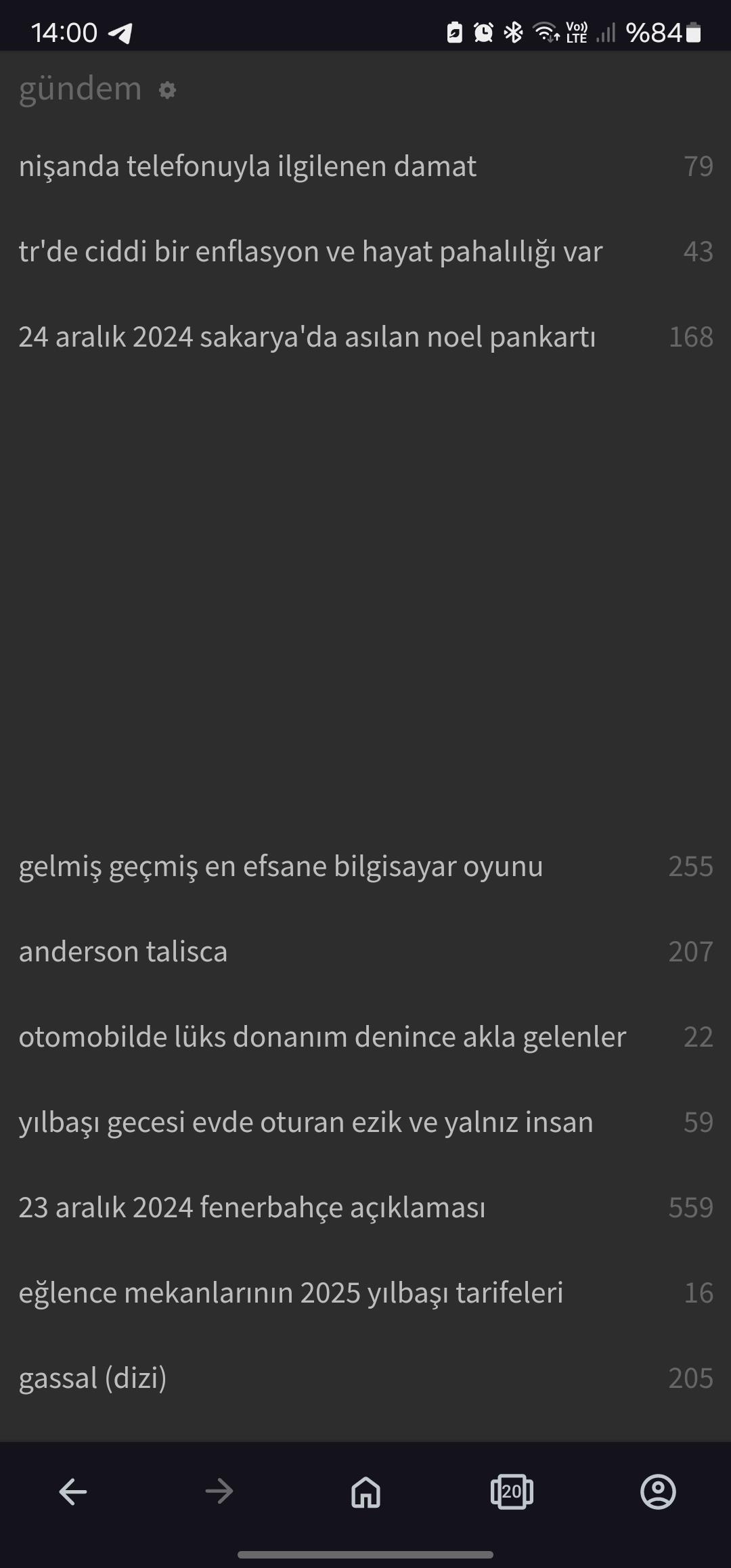Screen dimensions: 731x1568
Task: Open yılbaşı gecesi evde oturan topic
Action: tap(305, 1123)
